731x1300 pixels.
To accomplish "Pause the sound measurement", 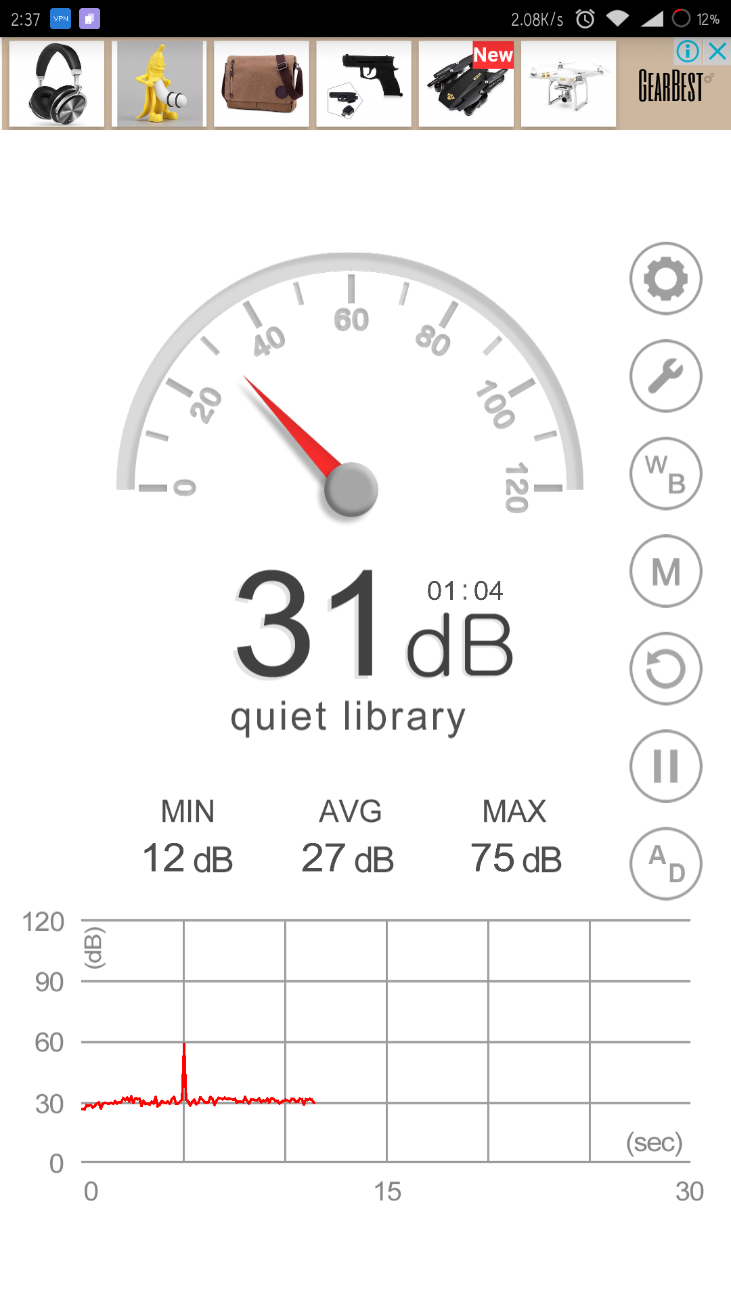I will pyautogui.click(x=666, y=767).
